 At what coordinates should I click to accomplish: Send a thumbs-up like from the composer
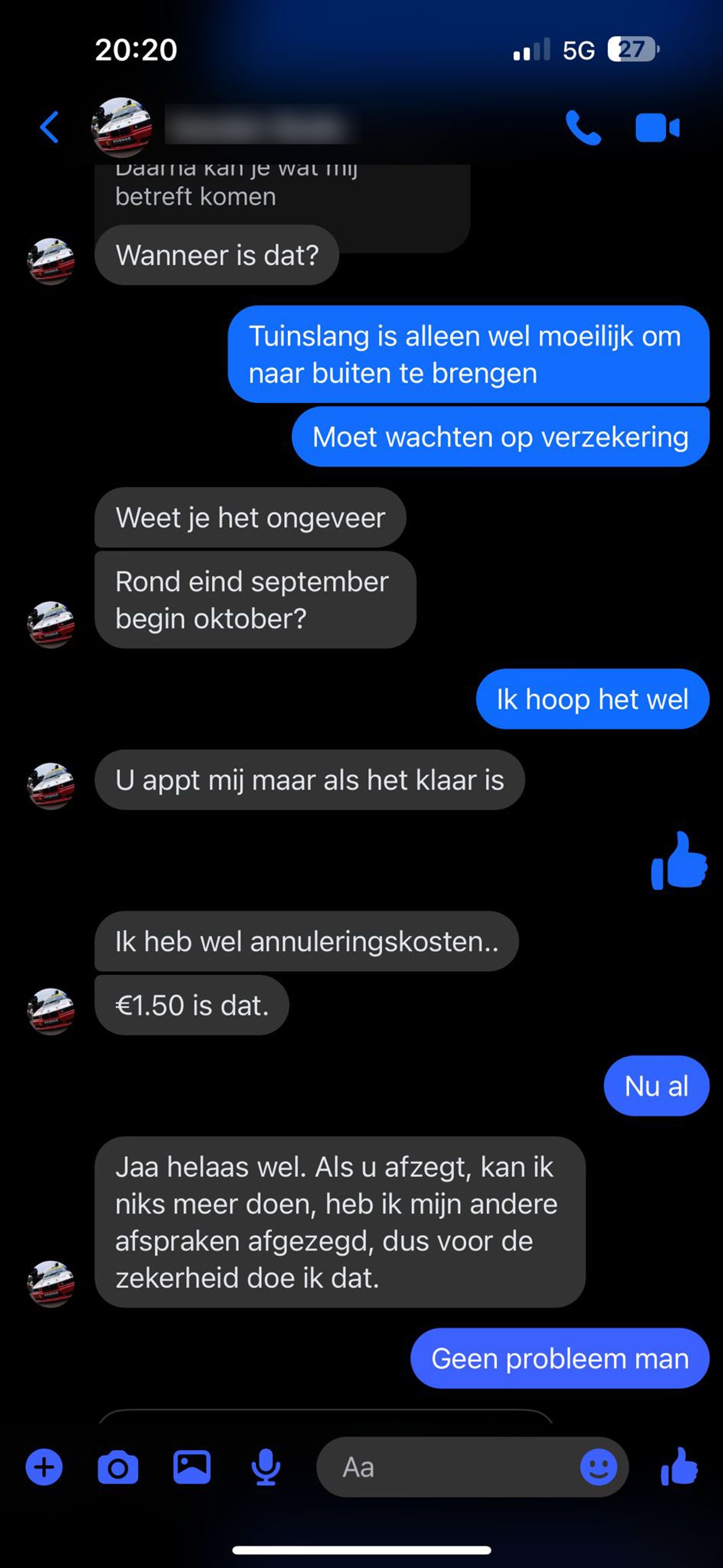point(679,1467)
